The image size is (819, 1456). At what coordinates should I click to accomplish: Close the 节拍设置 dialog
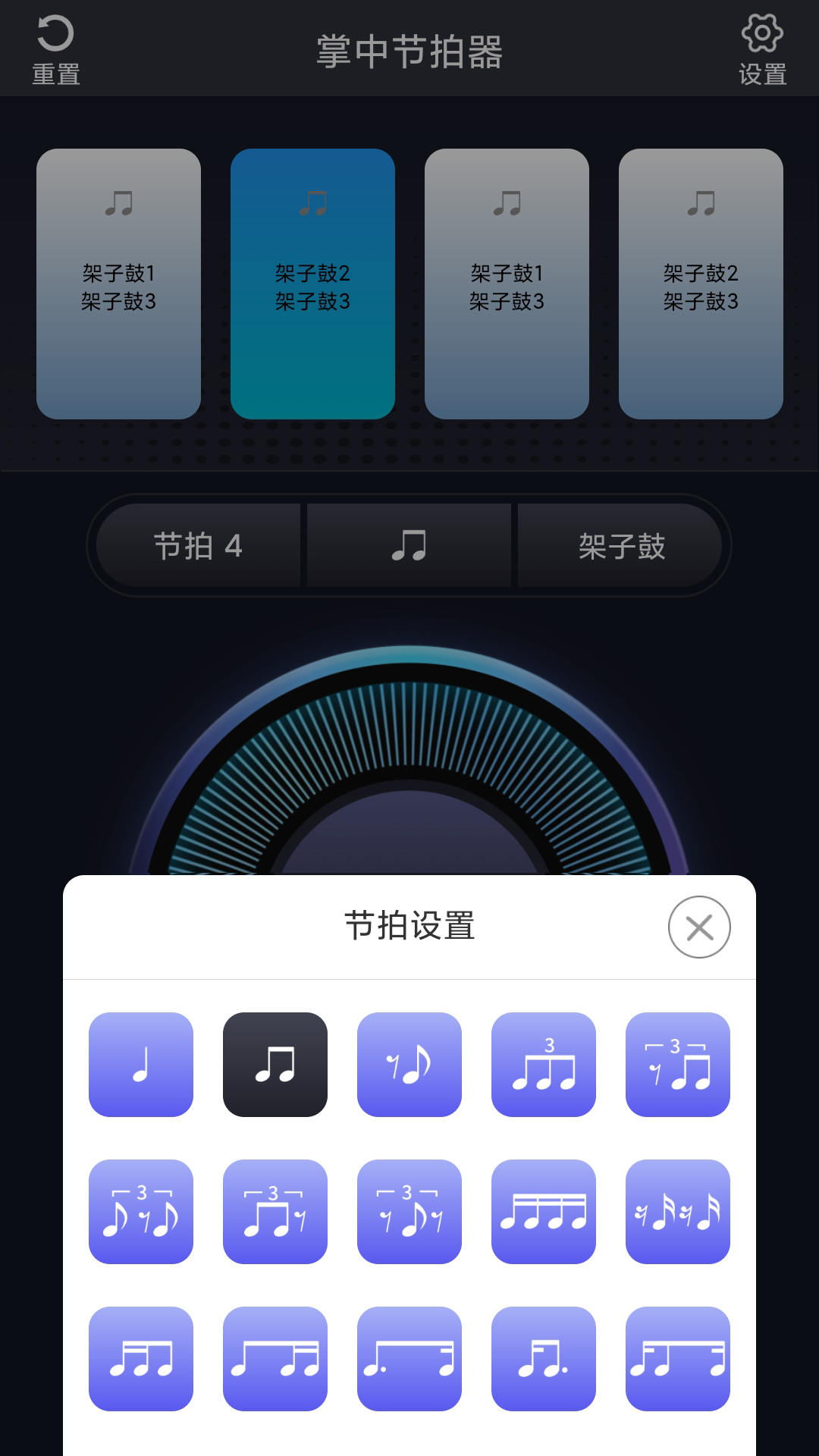698,927
